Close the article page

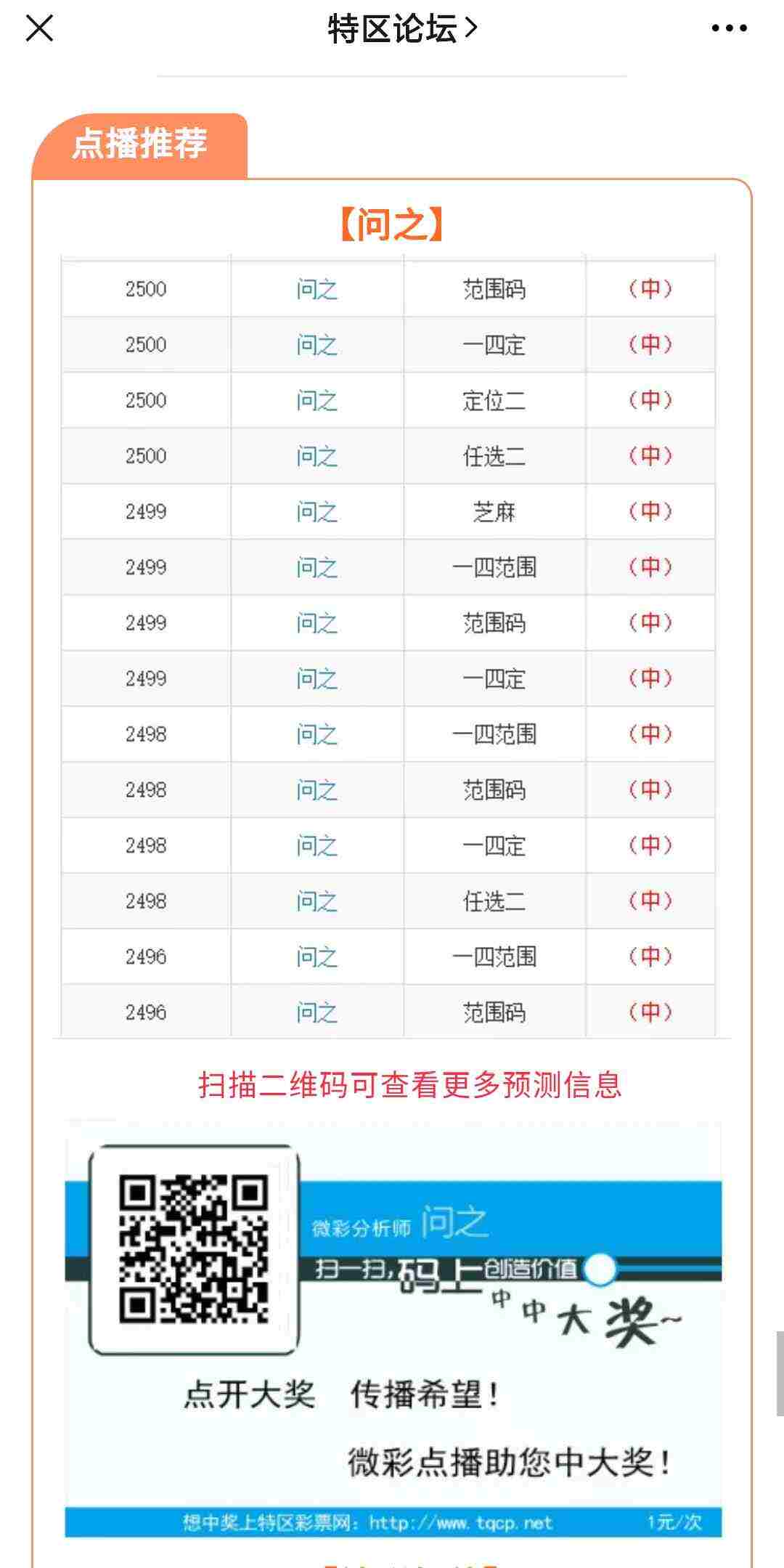39,29
